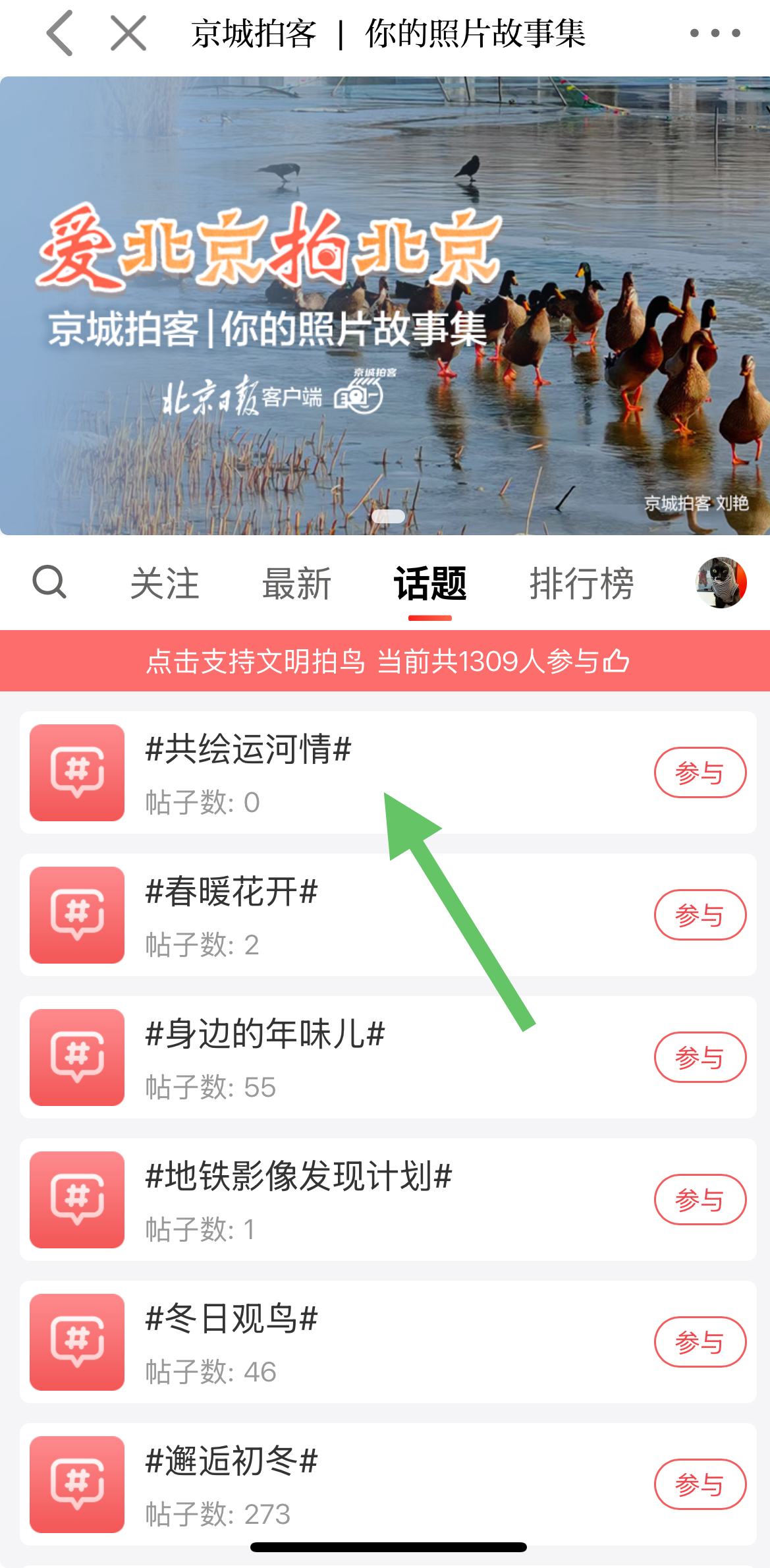
Task: Tap 参与 for #春暖花开#
Action: [x=700, y=915]
